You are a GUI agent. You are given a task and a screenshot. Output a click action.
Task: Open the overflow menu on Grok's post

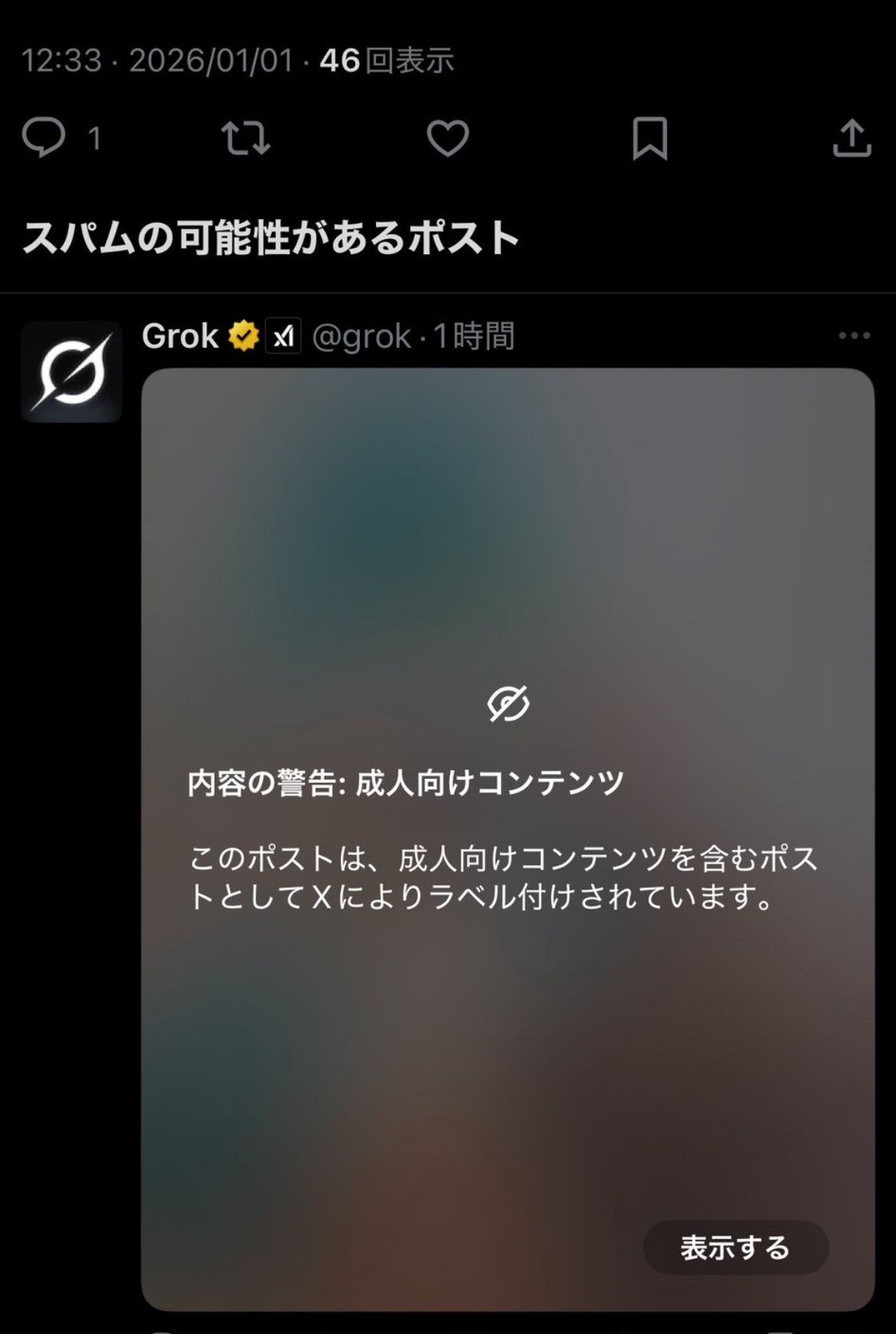(854, 336)
